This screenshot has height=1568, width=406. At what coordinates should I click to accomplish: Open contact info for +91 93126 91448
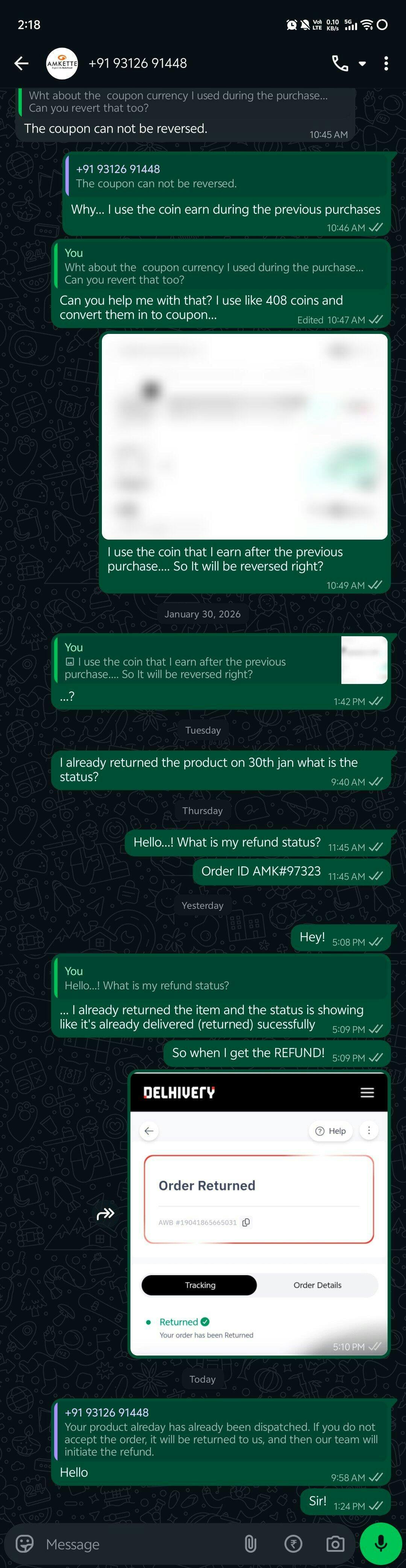pyautogui.click(x=138, y=63)
